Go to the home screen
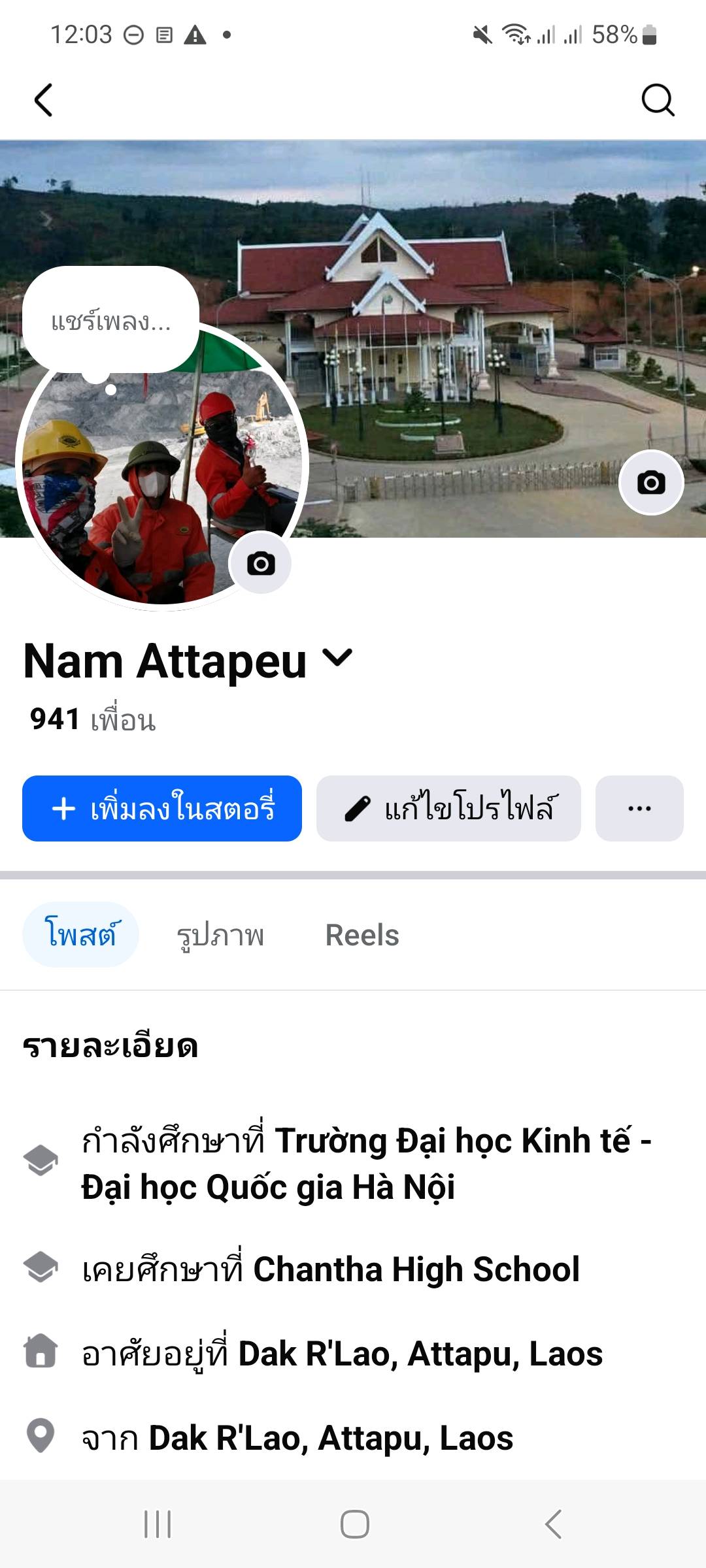 [354, 1524]
